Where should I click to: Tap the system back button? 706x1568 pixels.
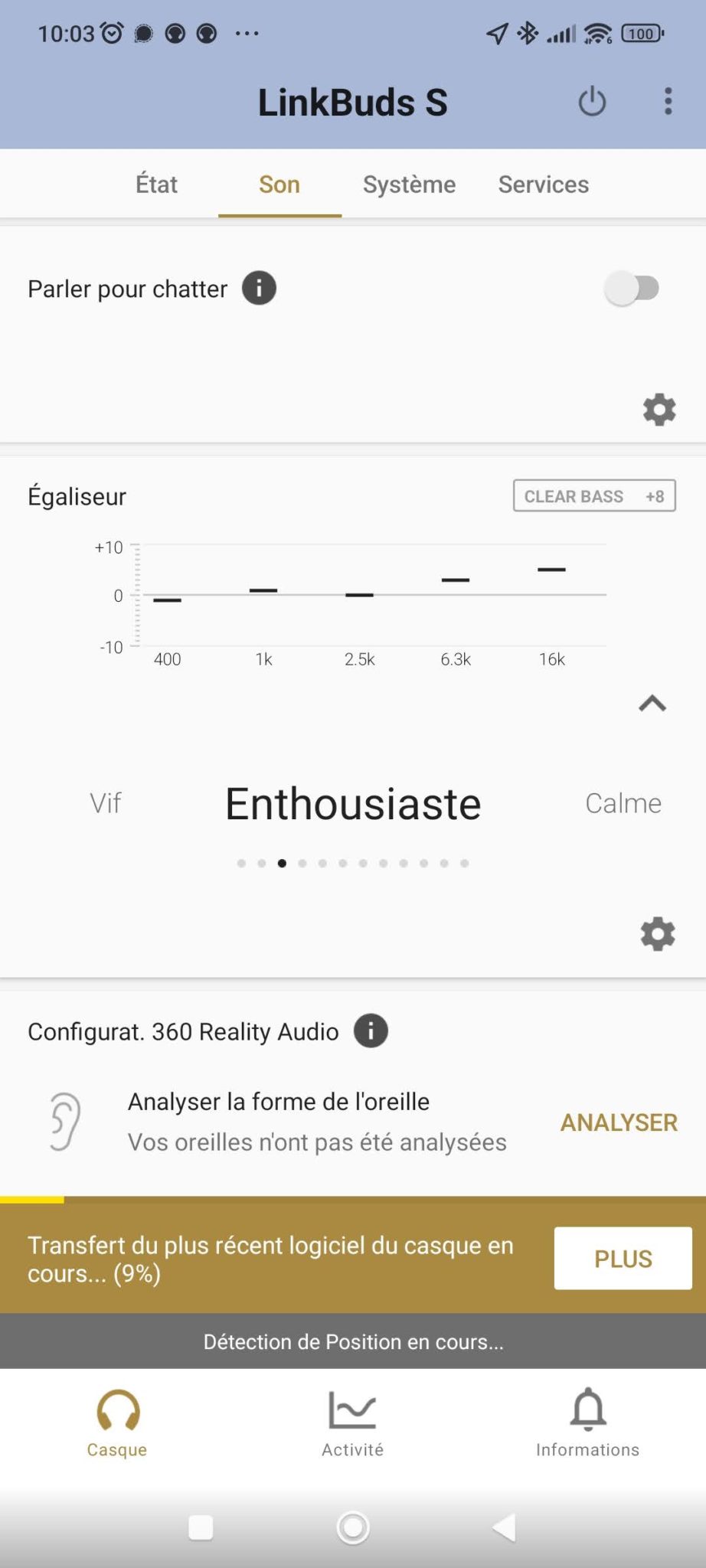click(504, 1527)
